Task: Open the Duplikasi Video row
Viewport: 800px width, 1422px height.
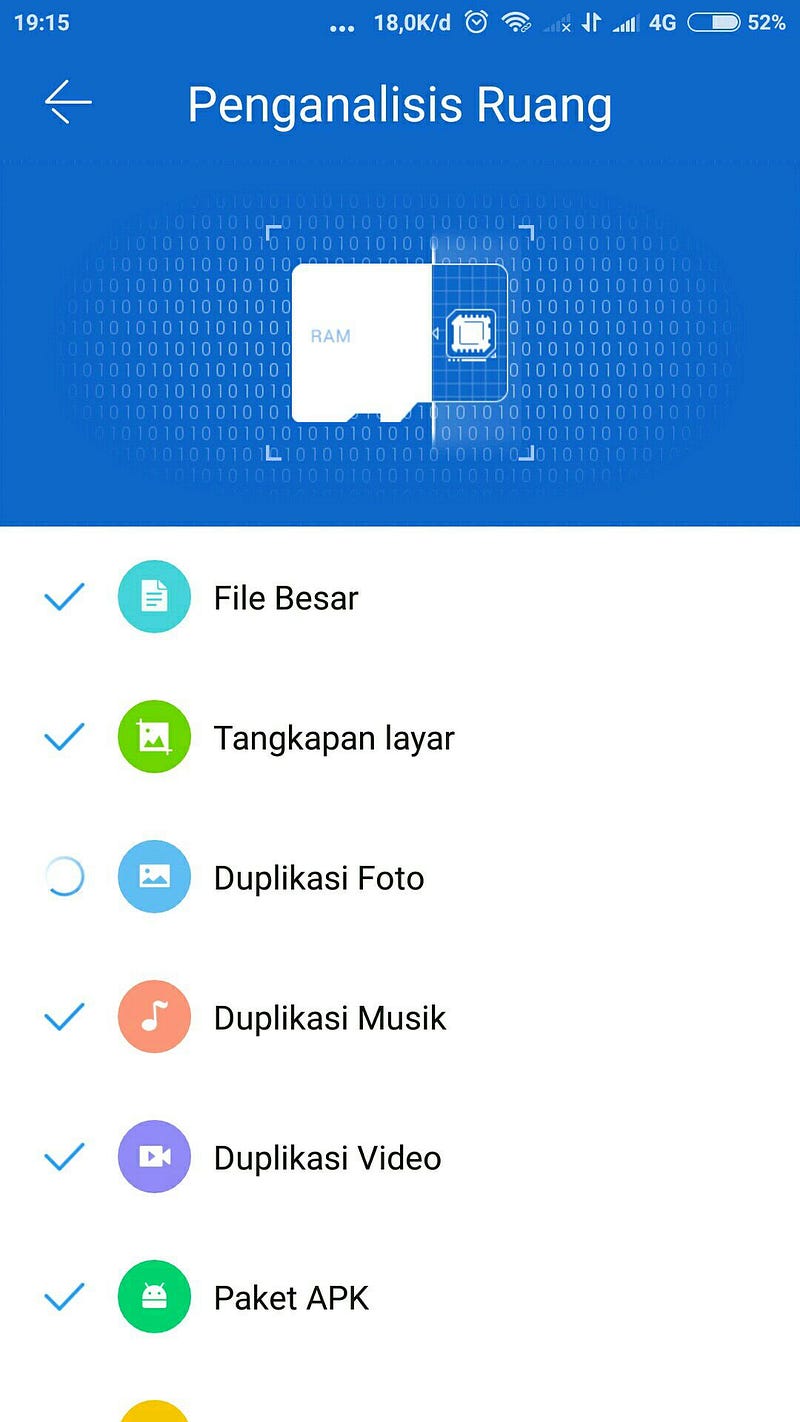Action: (x=400, y=1158)
